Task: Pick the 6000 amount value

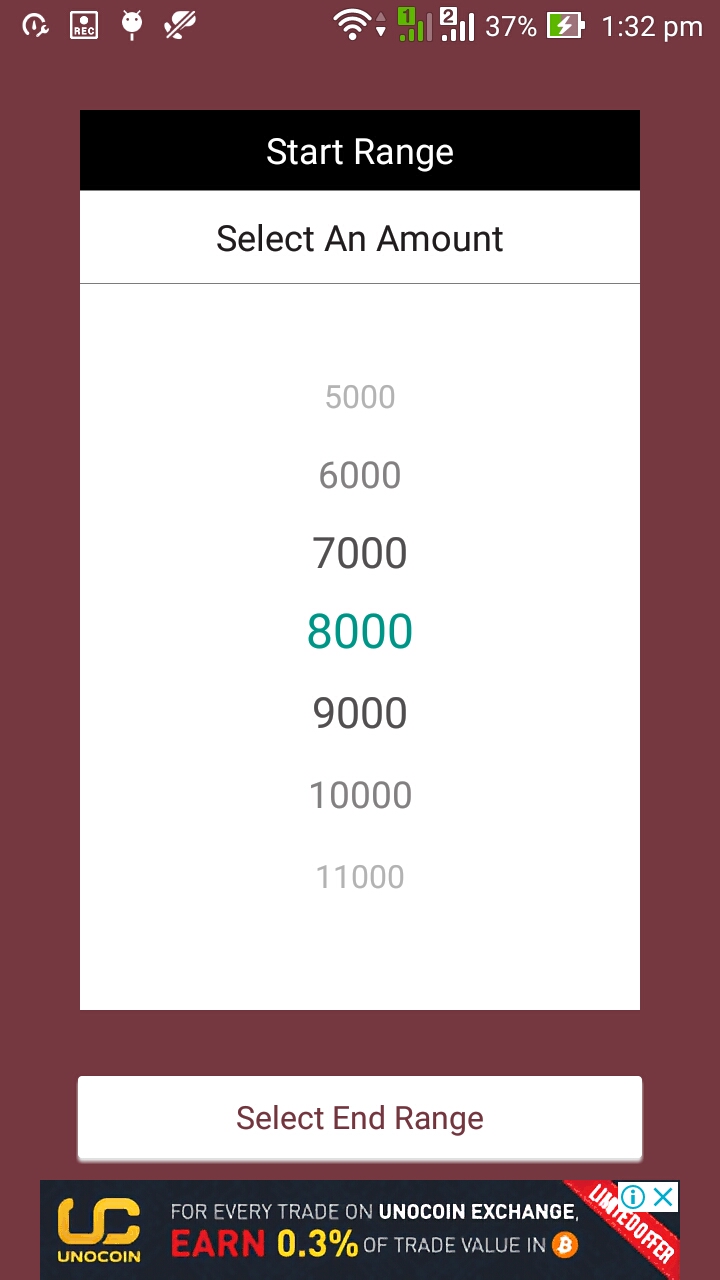Action: tap(360, 475)
